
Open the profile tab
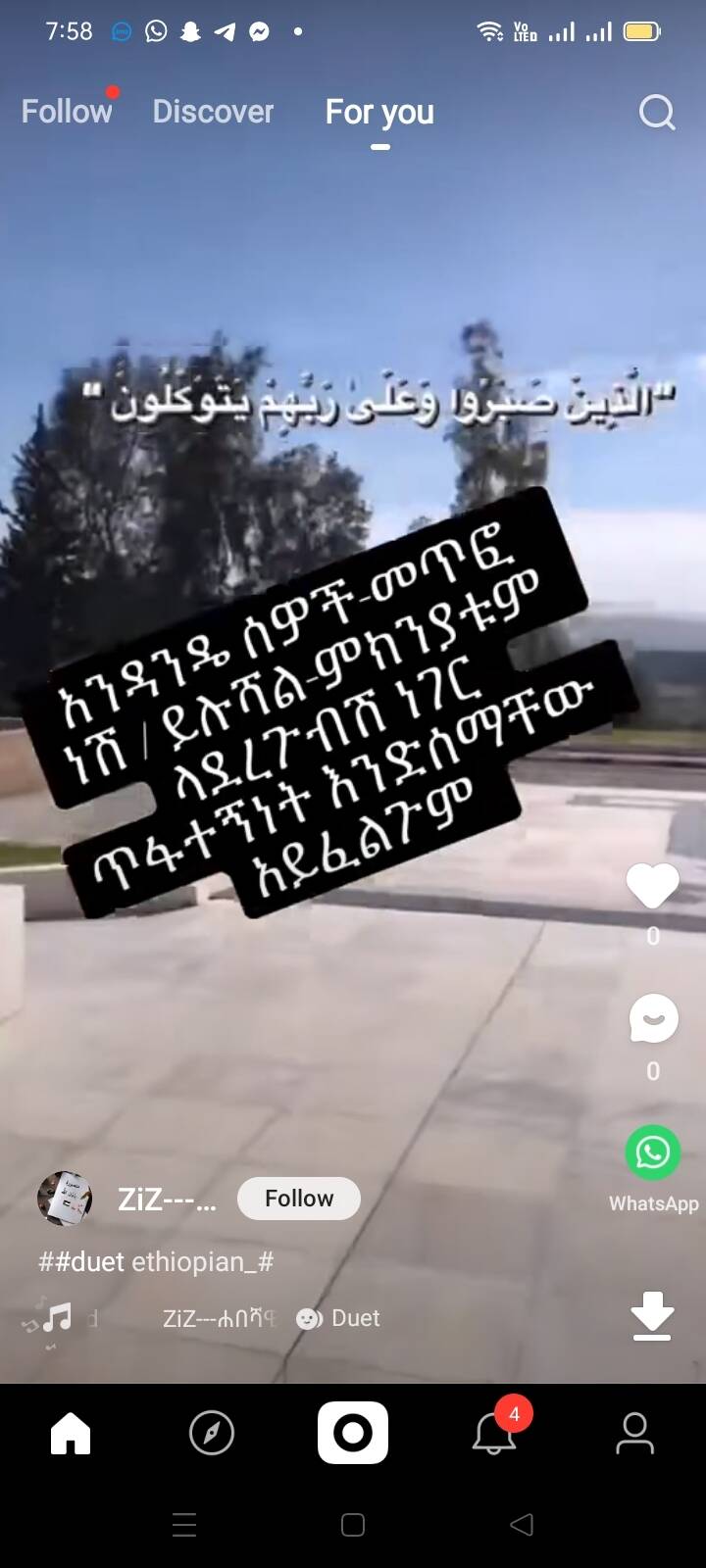pyautogui.click(x=634, y=1433)
